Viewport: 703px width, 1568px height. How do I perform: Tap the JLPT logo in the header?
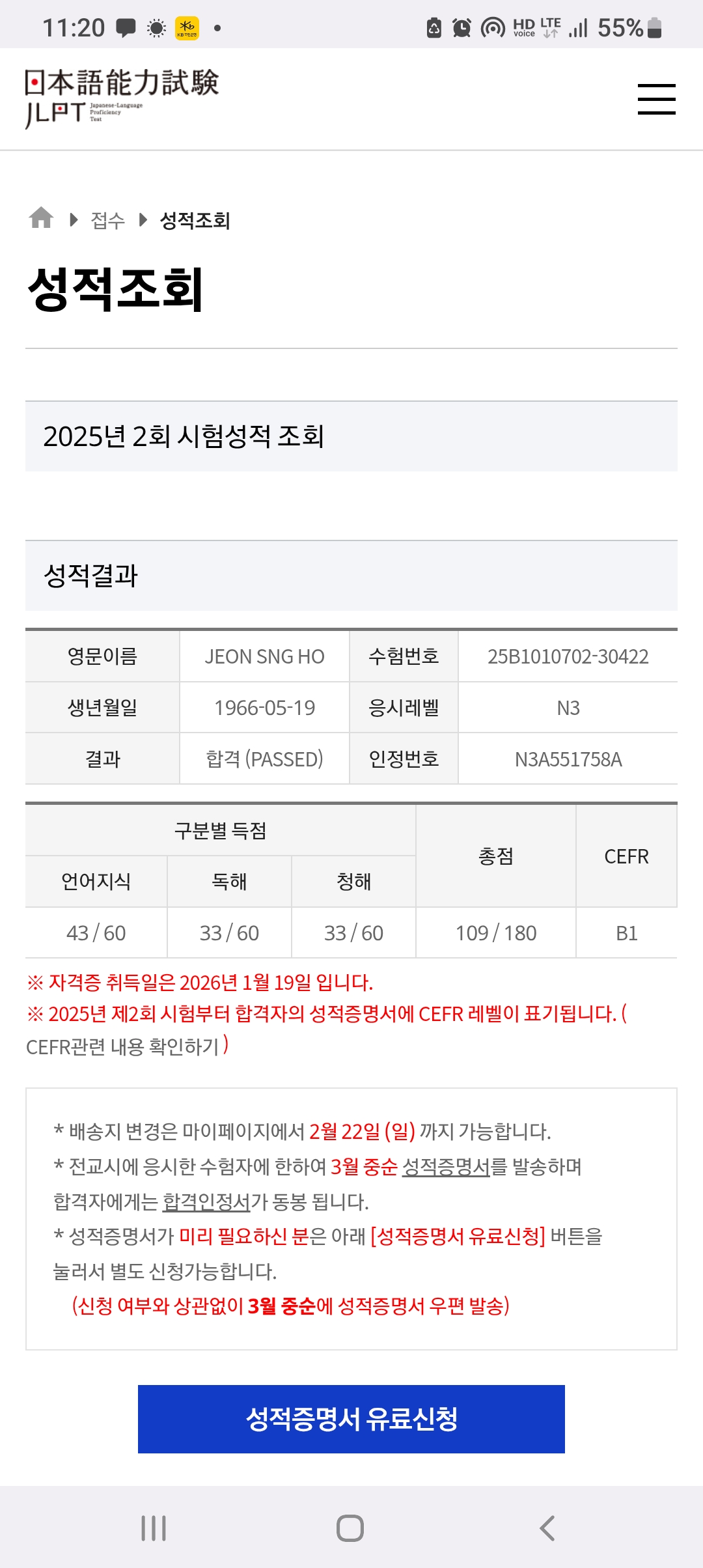coord(122,98)
